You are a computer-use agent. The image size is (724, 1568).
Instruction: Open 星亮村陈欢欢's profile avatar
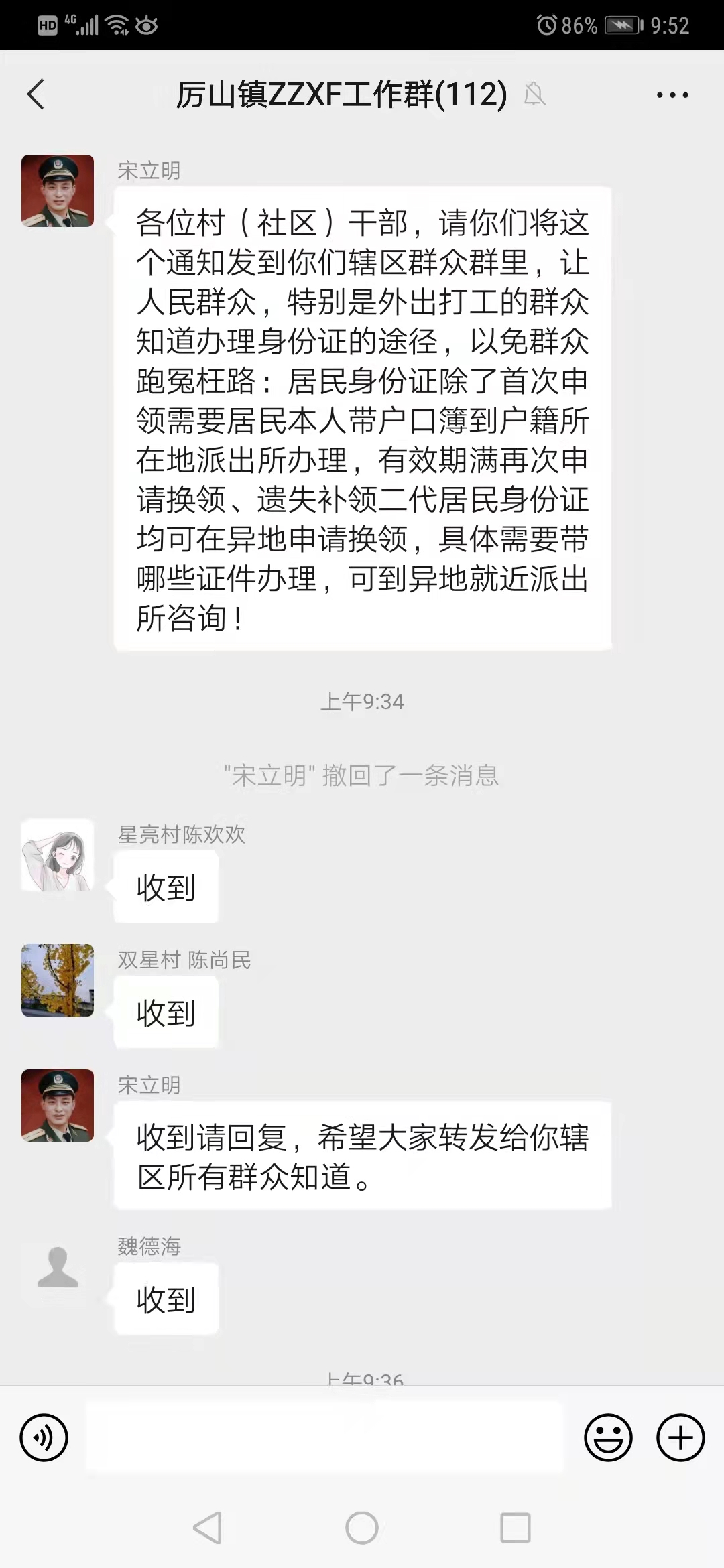pyautogui.click(x=58, y=855)
